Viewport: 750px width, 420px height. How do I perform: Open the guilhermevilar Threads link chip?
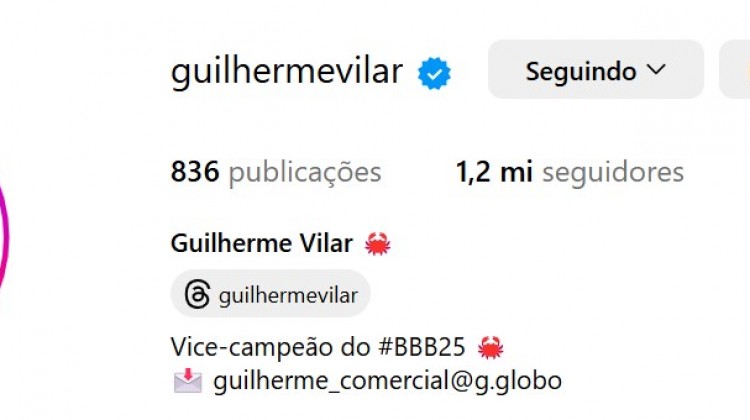pos(271,295)
